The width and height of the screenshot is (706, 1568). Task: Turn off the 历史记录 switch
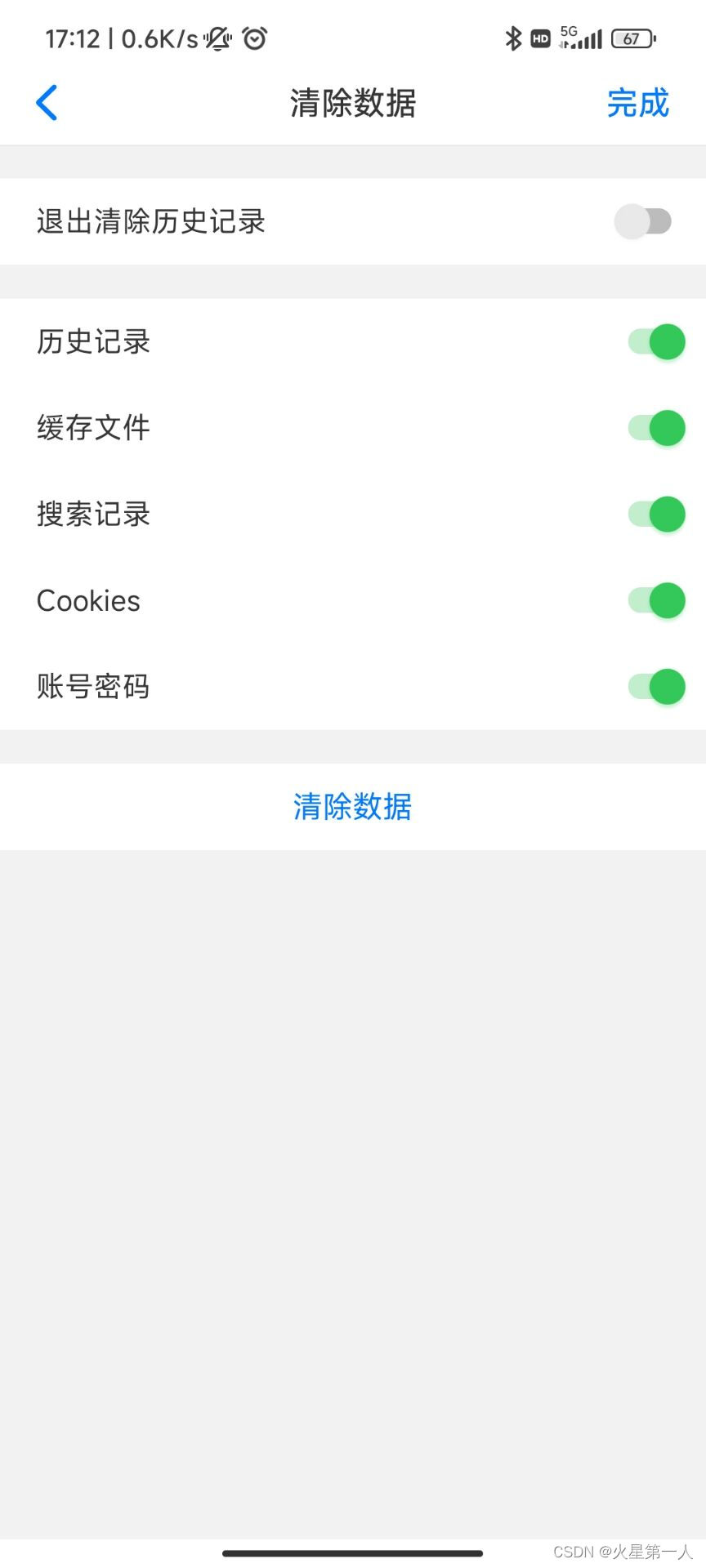[656, 341]
